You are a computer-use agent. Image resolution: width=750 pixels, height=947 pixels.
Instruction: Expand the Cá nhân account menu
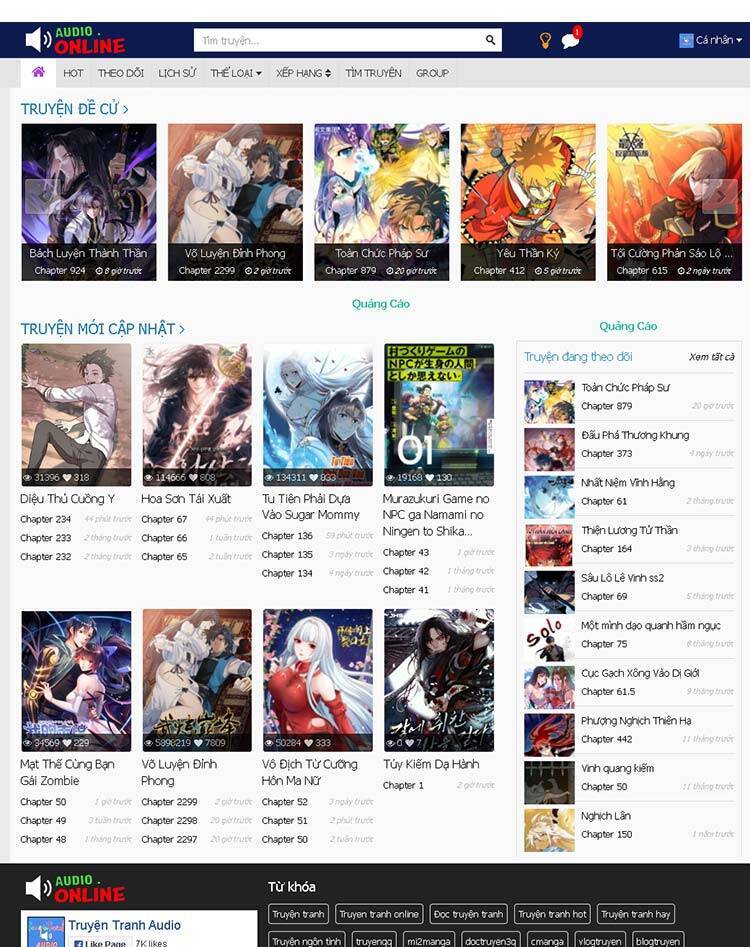coord(711,41)
